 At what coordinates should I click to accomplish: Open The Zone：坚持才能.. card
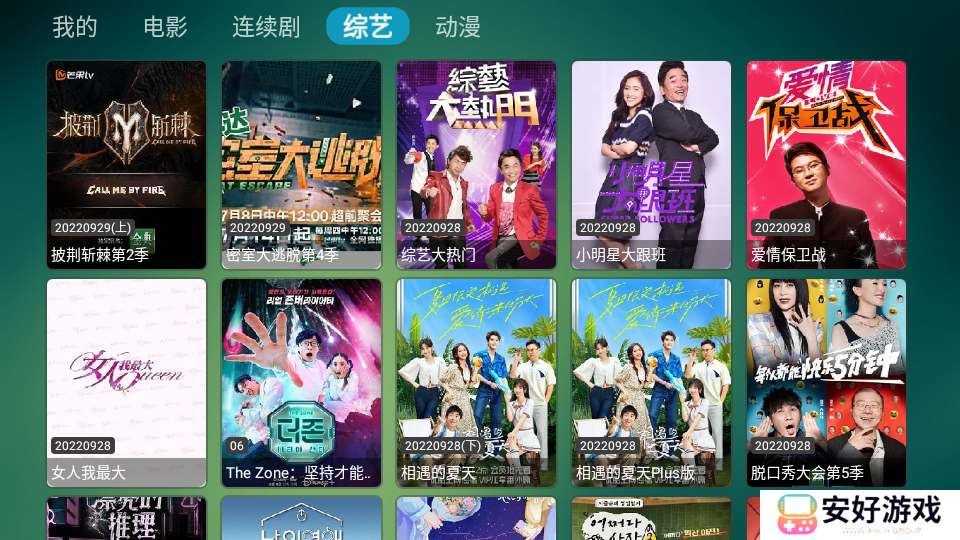(301, 383)
